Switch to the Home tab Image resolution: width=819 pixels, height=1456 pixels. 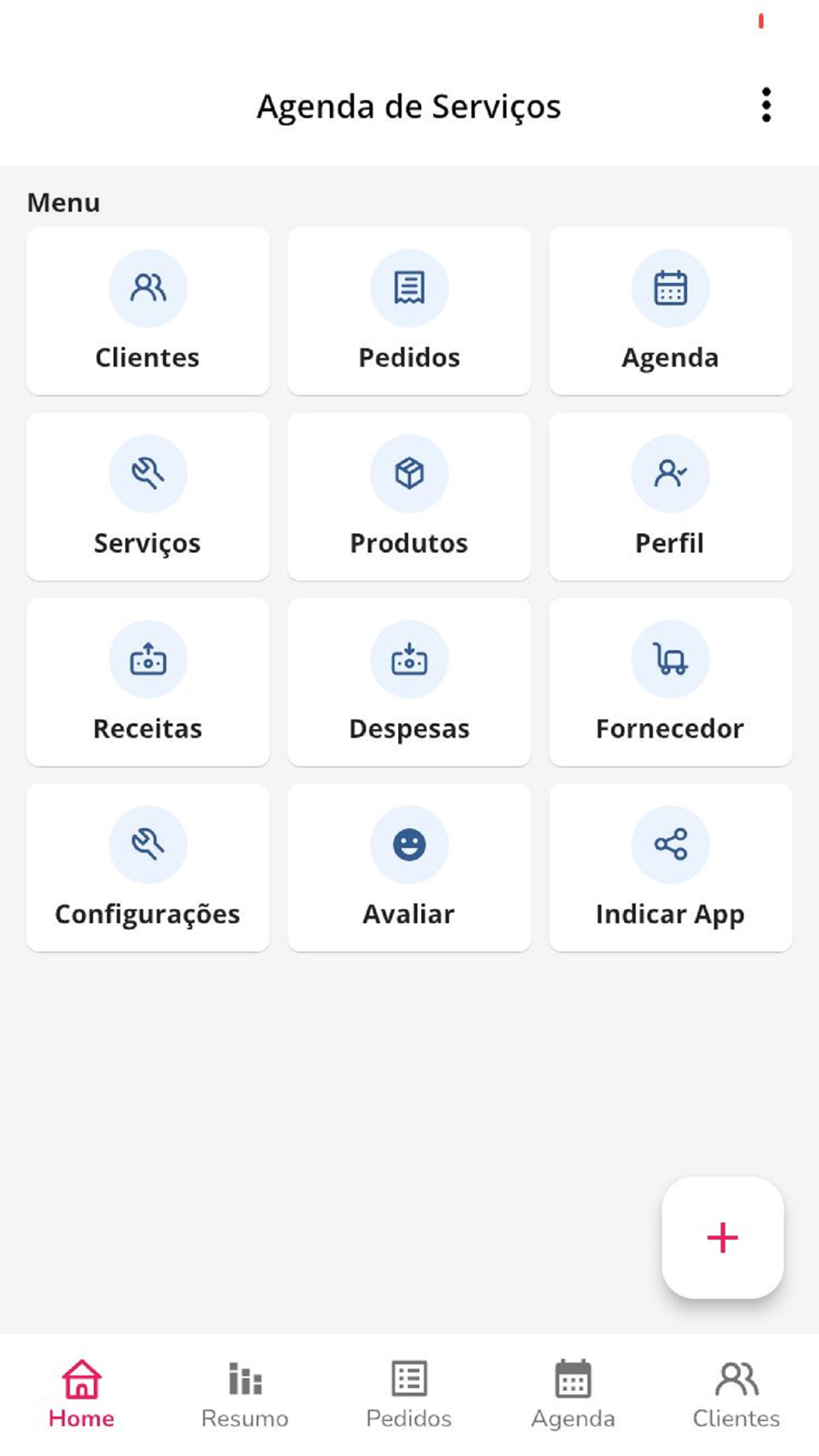coord(82,1395)
